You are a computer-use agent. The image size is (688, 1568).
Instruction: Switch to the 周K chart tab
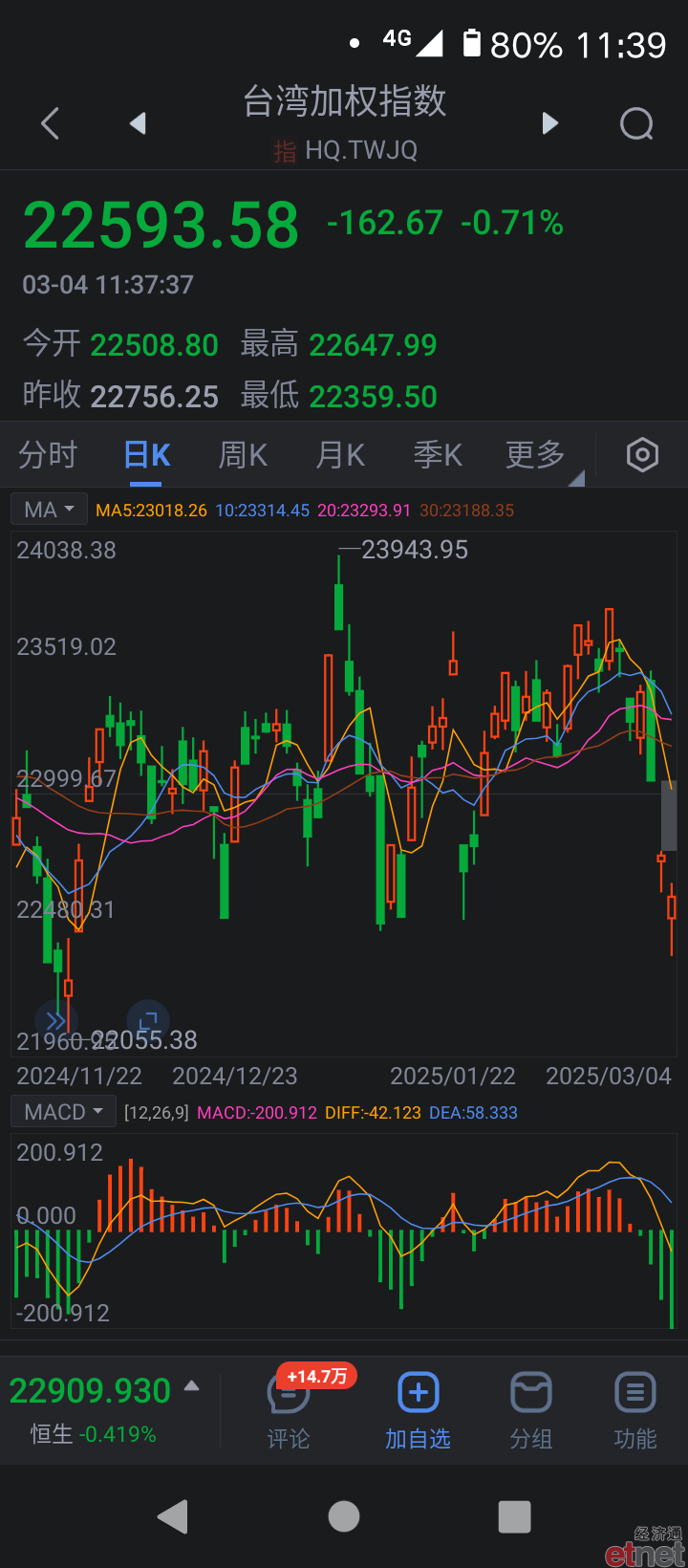243,455
